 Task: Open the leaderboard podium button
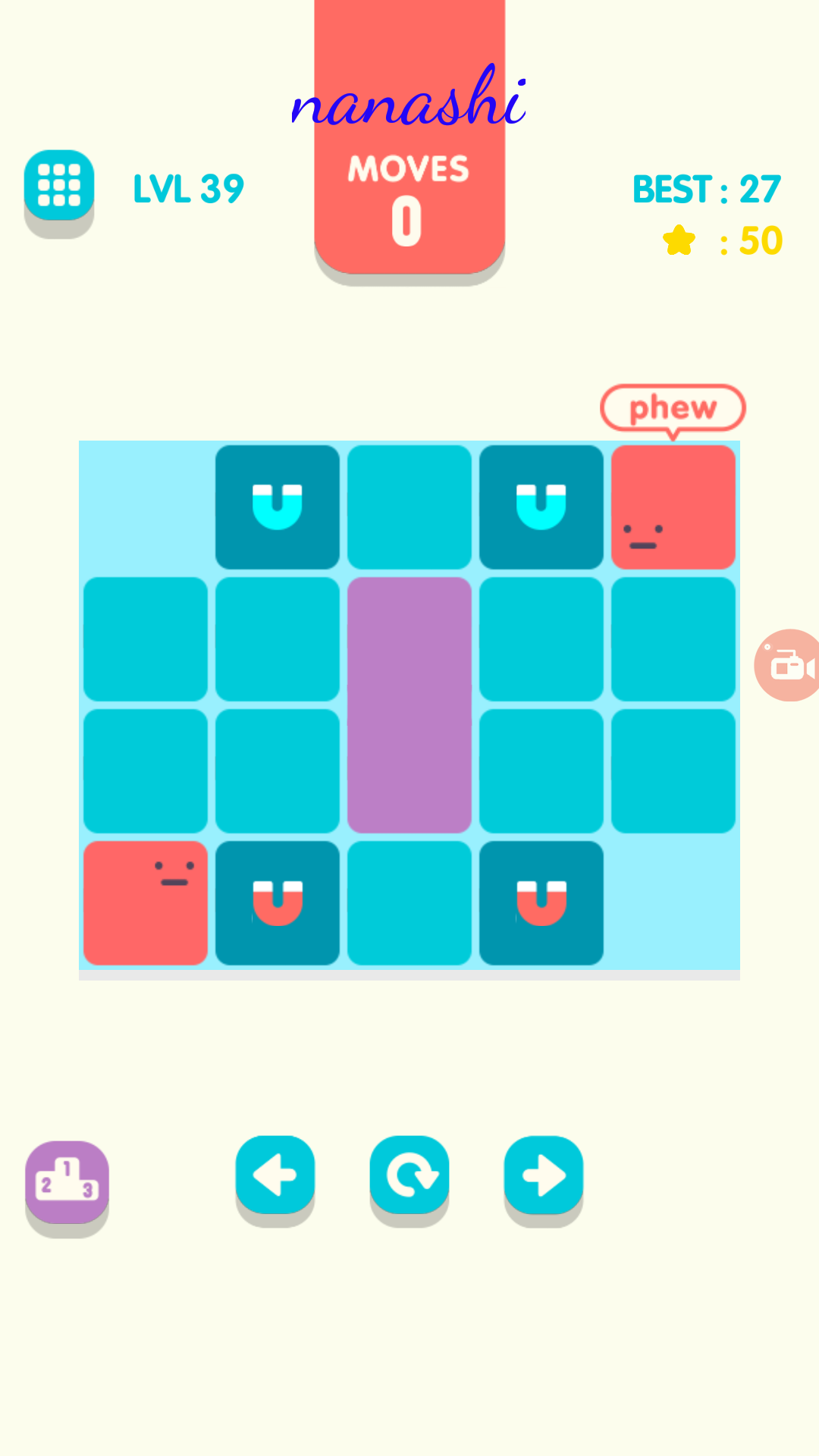[x=67, y=1181]
